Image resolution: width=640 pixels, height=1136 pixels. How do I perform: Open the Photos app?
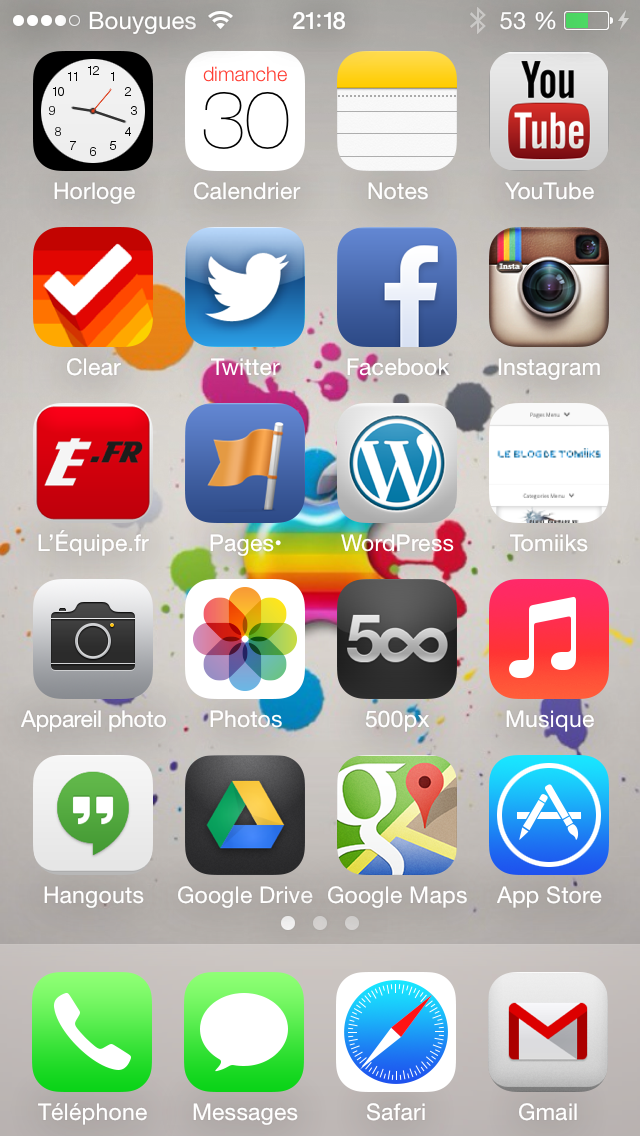[245, 639]
